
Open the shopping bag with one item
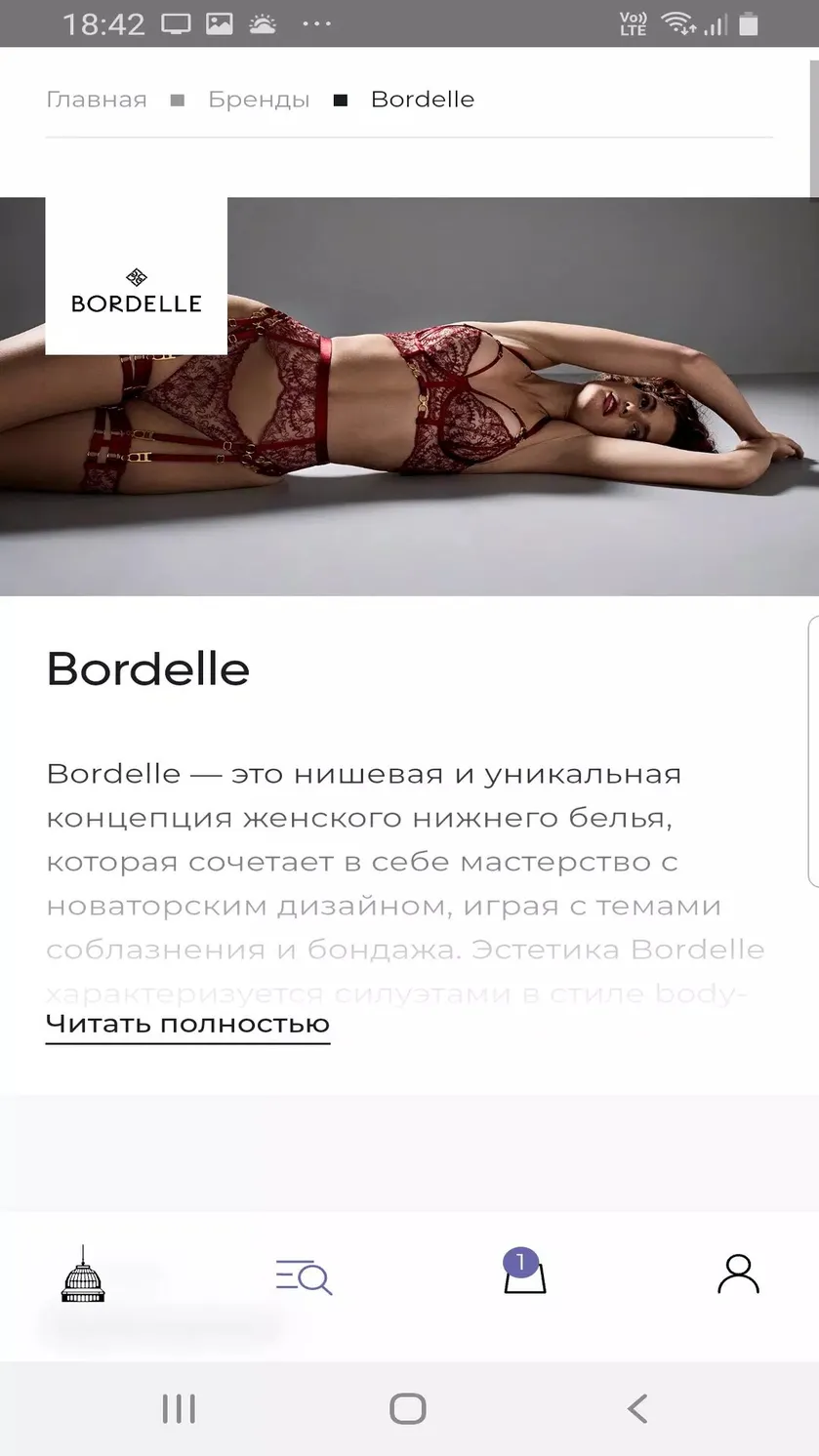point(524,1272)
